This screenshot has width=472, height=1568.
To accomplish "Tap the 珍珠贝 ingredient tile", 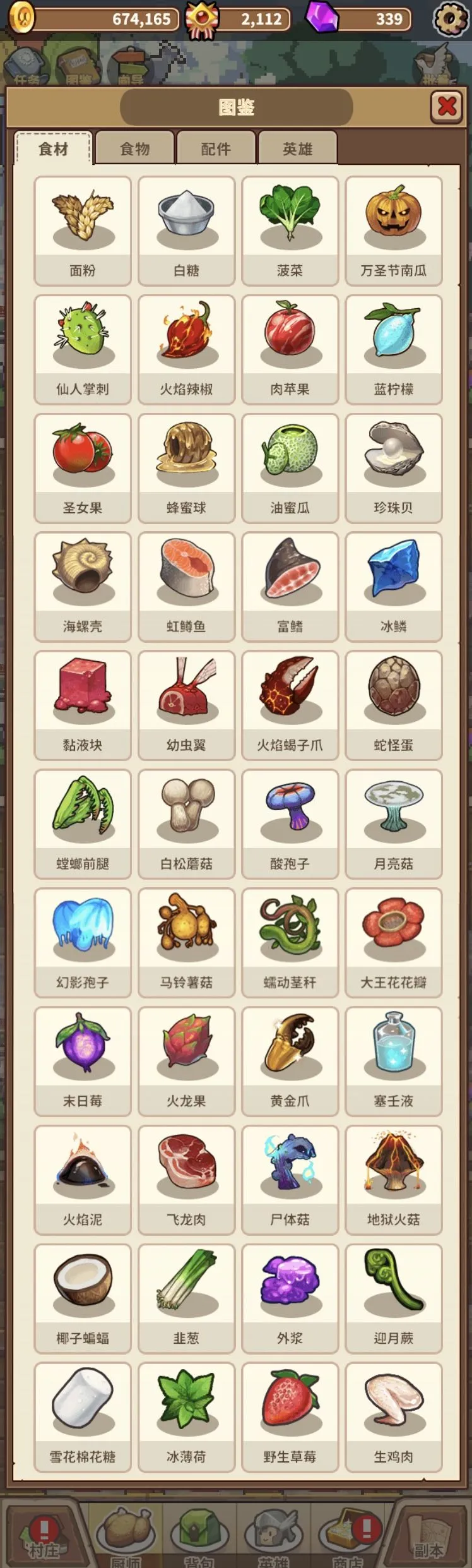I will click(393, 468).
